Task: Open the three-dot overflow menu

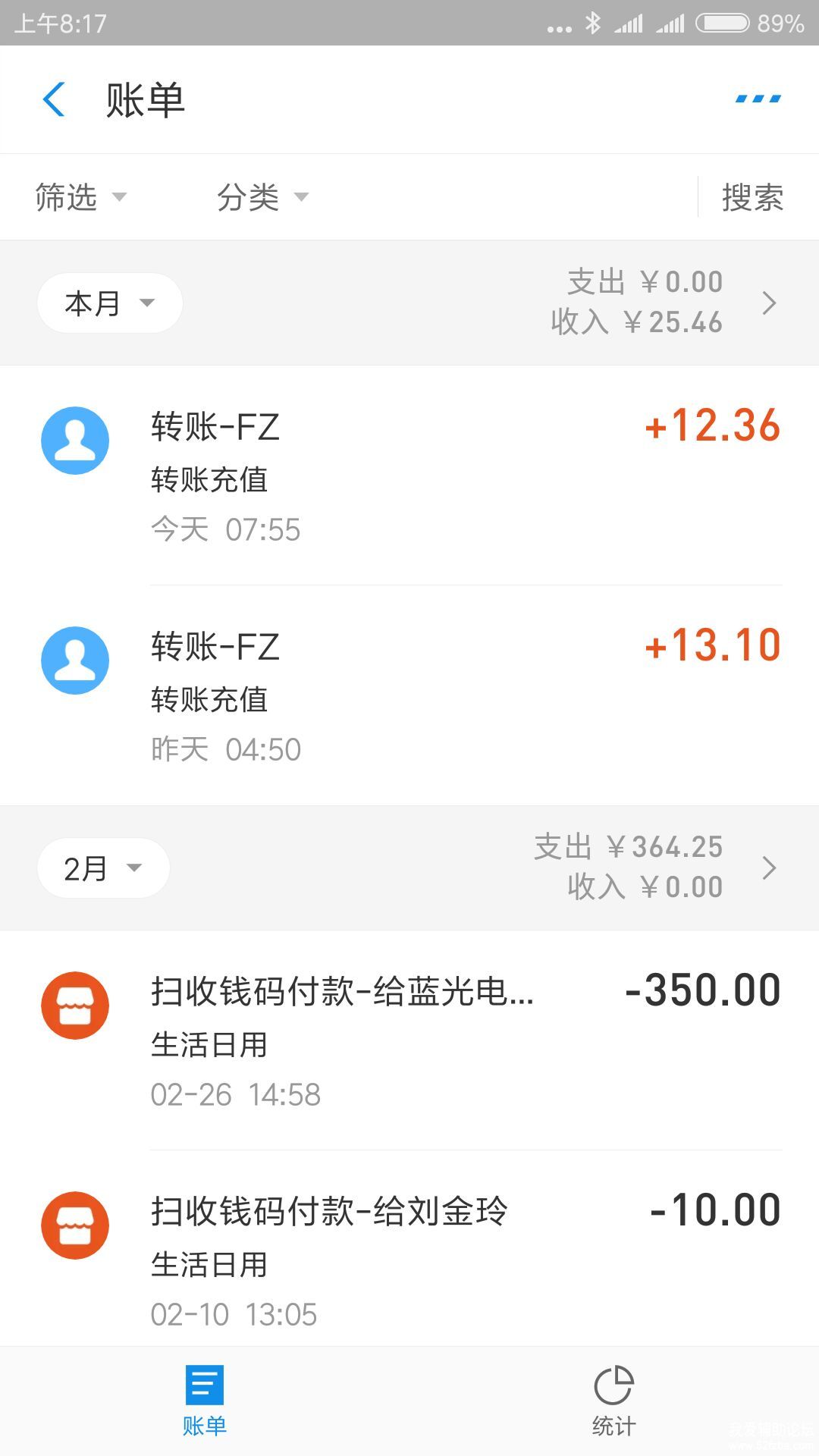Action: pos(758,99)
